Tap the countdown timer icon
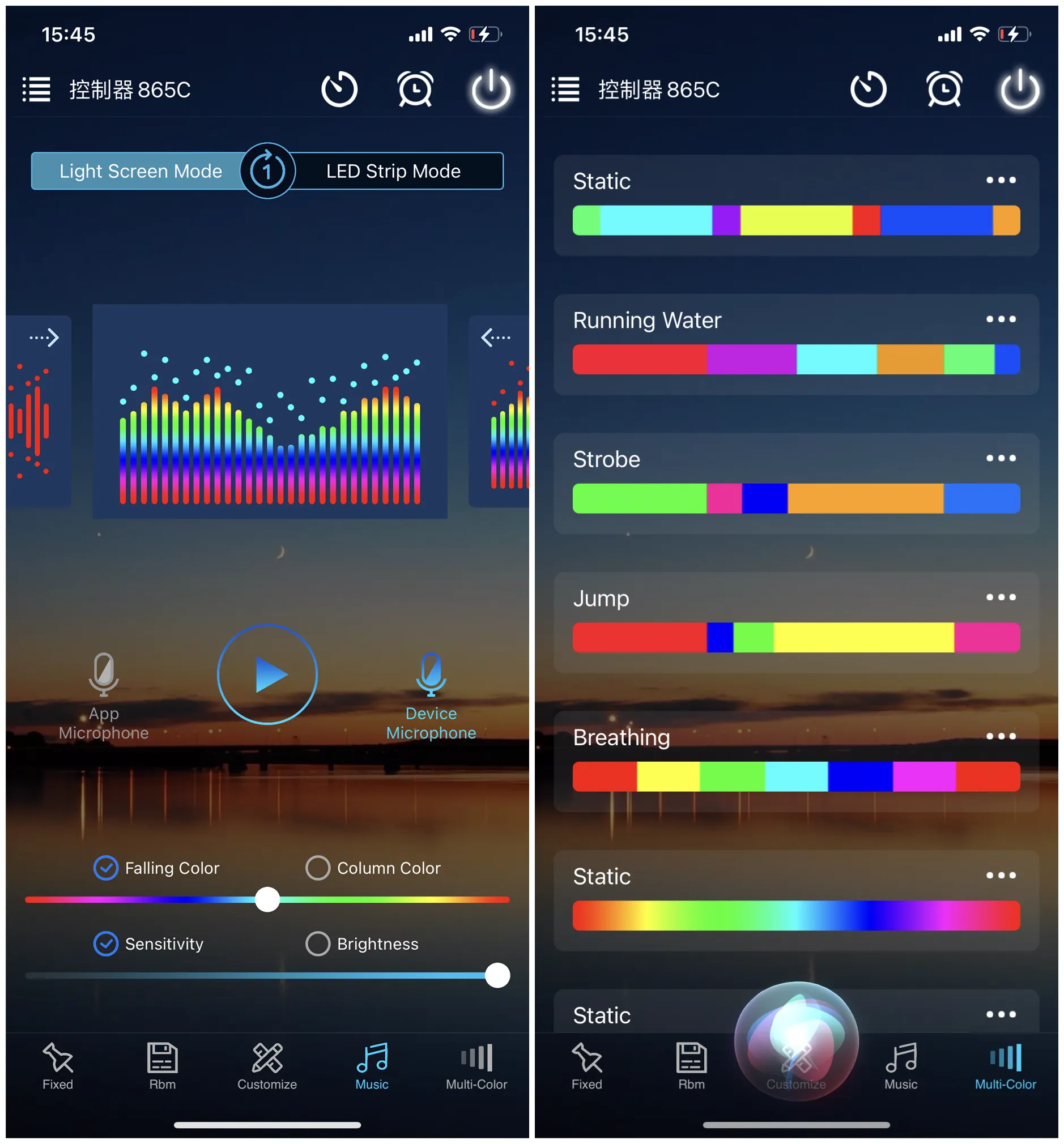1064x1144 pixels. (340, 89)
